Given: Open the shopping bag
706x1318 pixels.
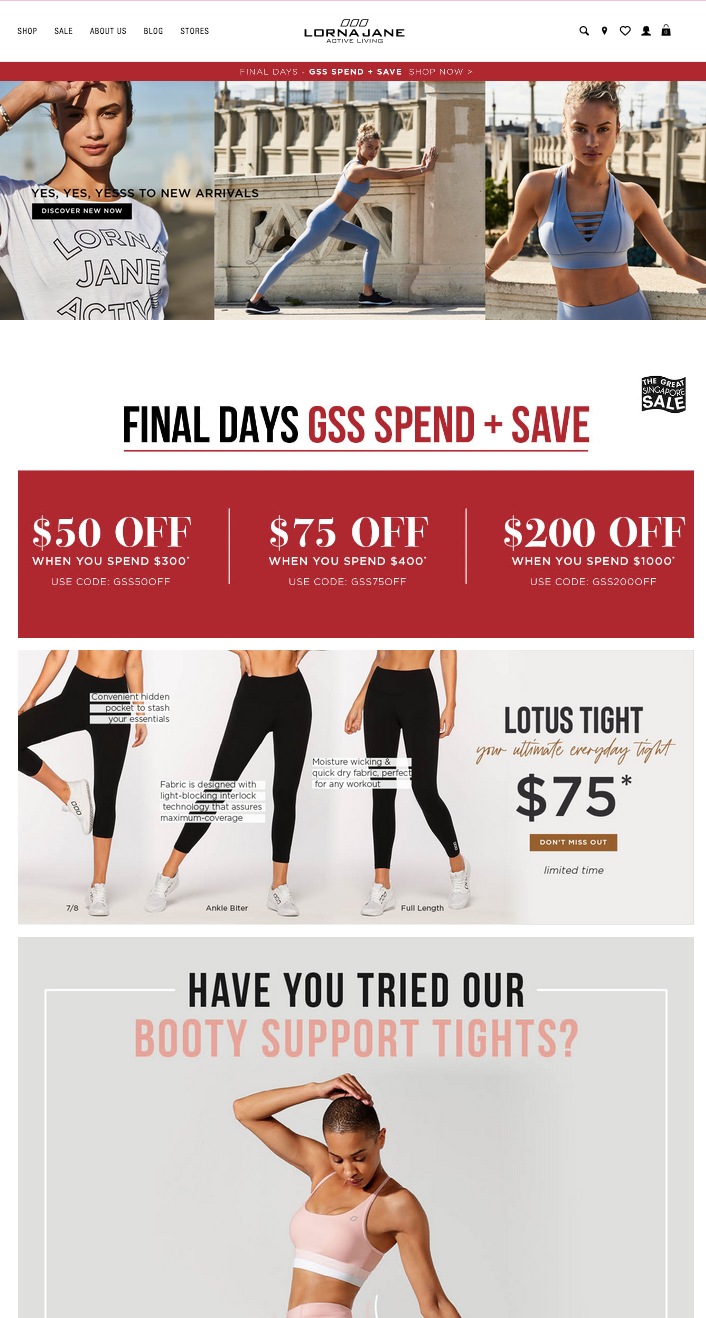Looking at the screenshot, I should [666, 31].
